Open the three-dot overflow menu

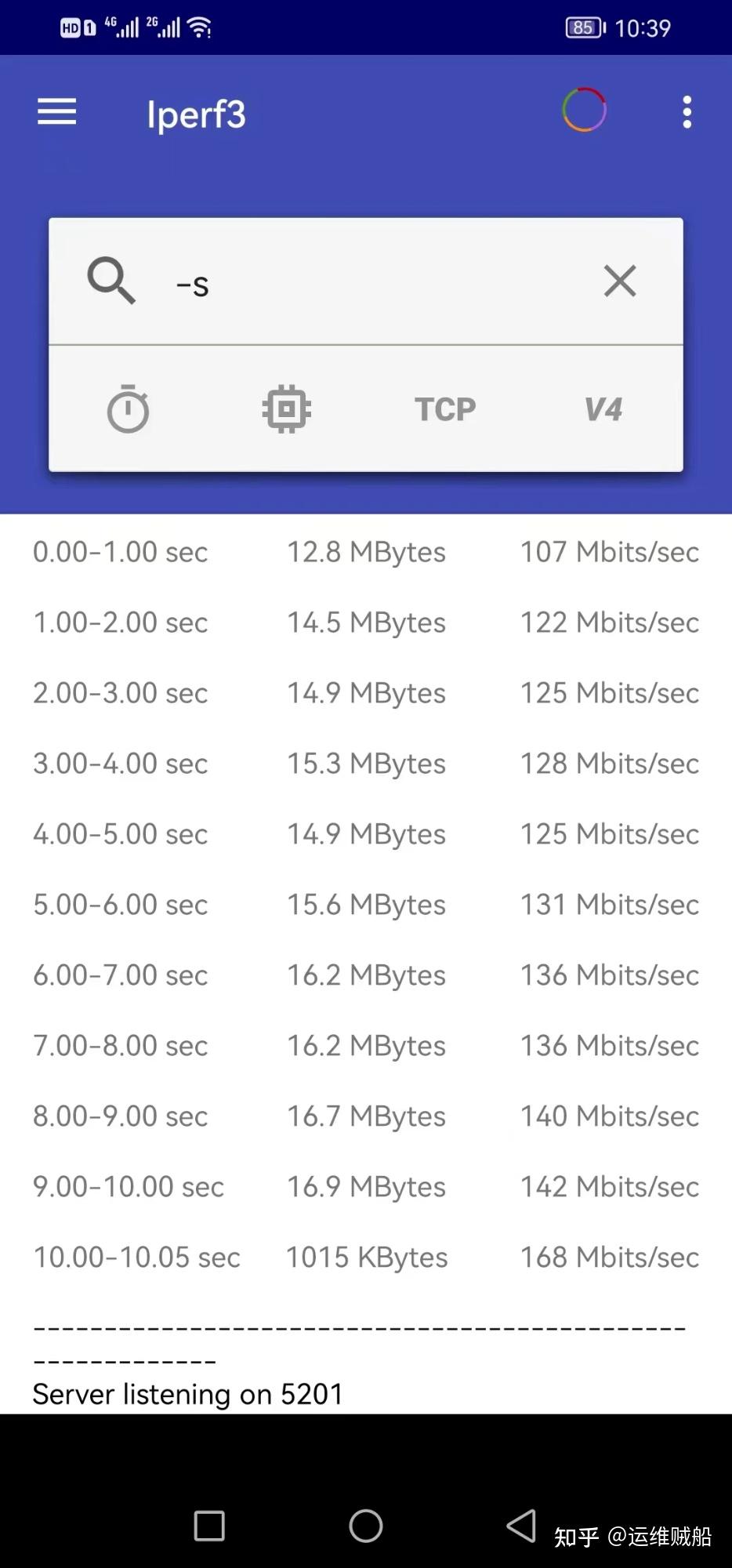[x=687, y=112]
